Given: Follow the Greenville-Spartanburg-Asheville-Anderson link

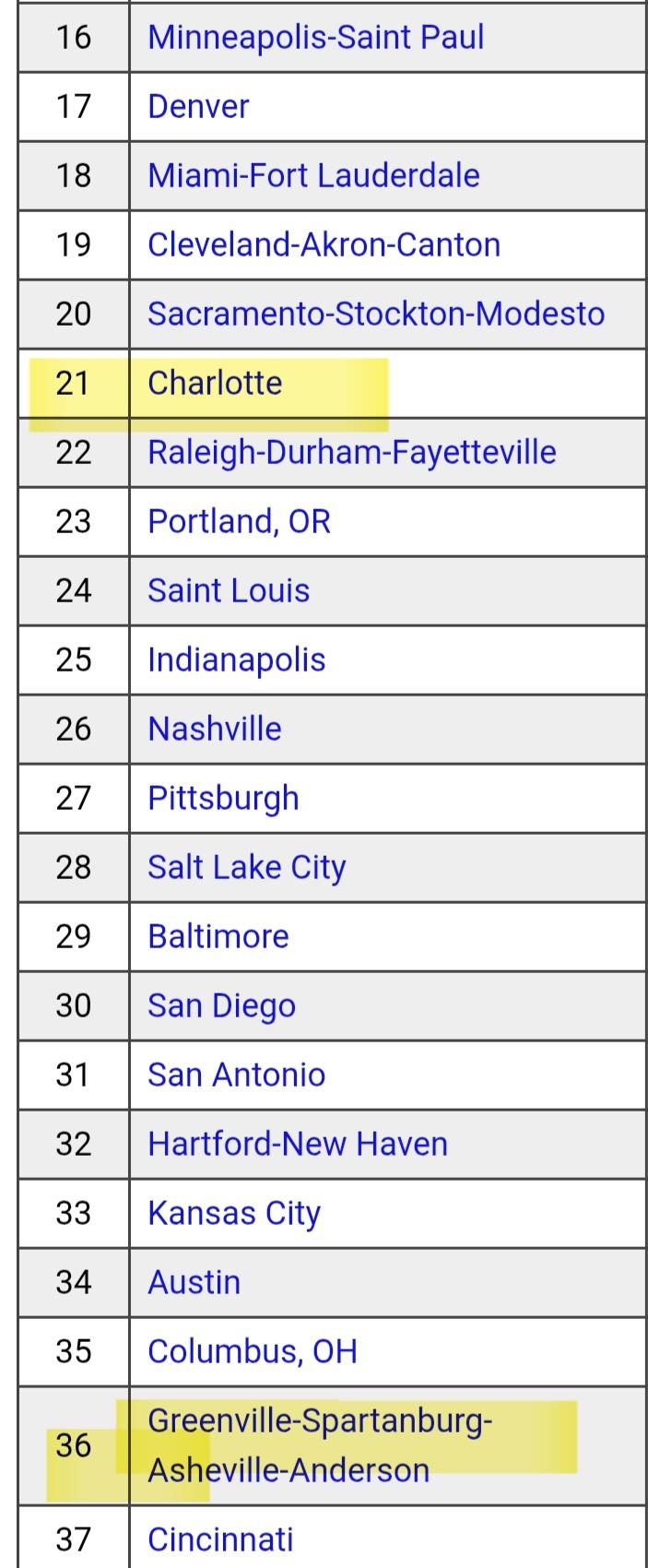Looking at the screenshot, I should click(x=320, y=1421).
